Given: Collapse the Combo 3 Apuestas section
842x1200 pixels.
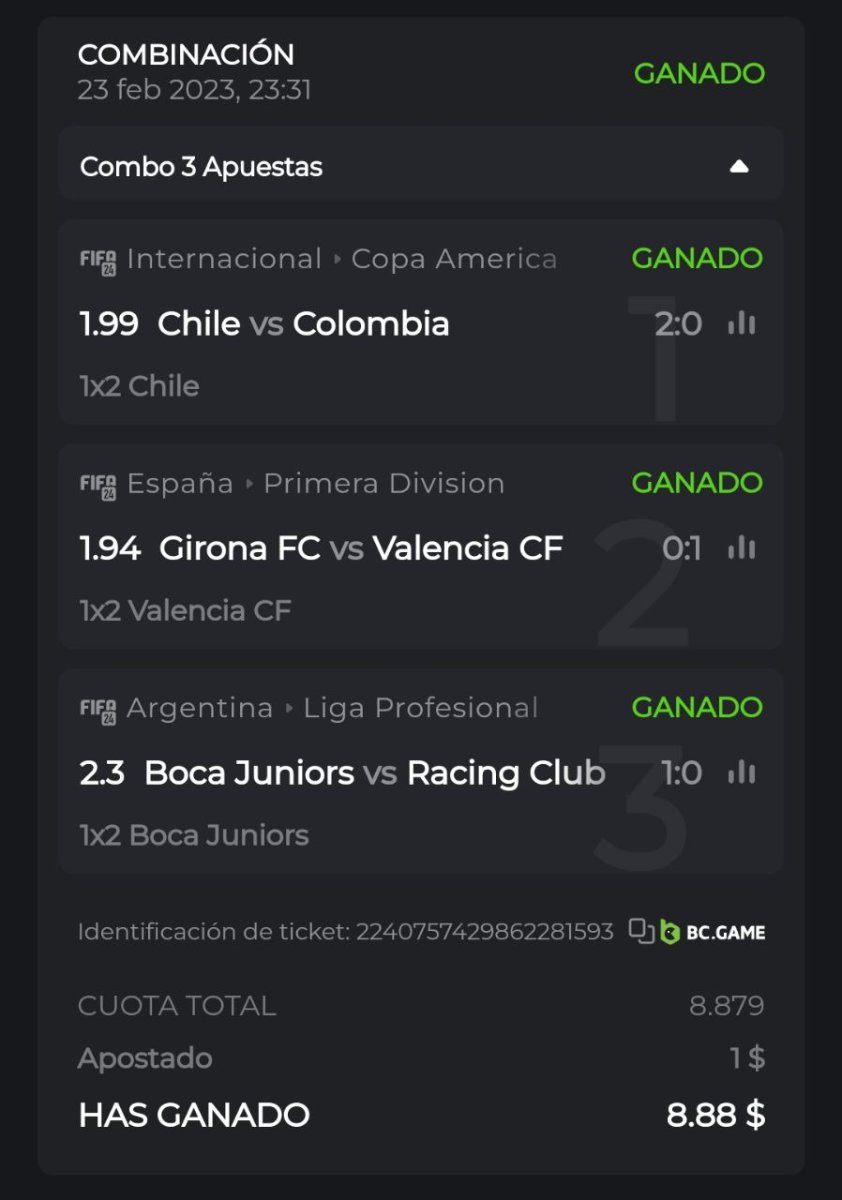Looking at the screenshot, I should pos(739,167).
